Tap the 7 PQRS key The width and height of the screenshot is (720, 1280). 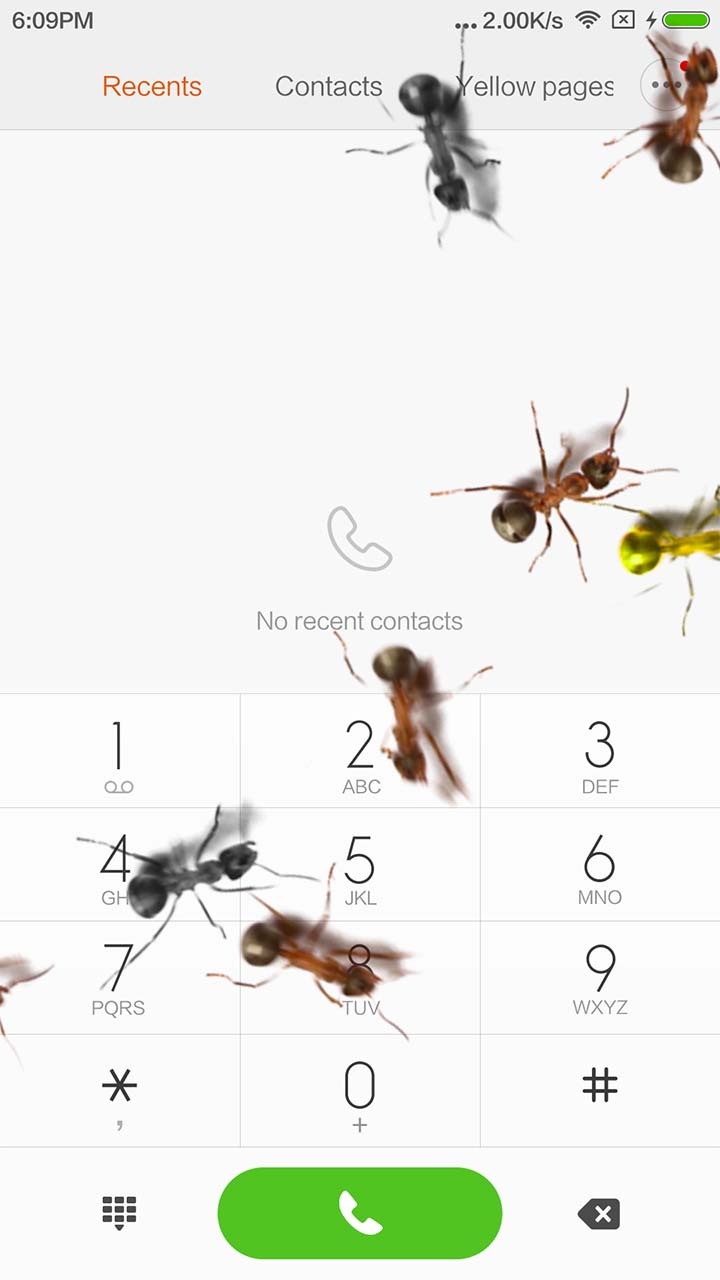119,978
